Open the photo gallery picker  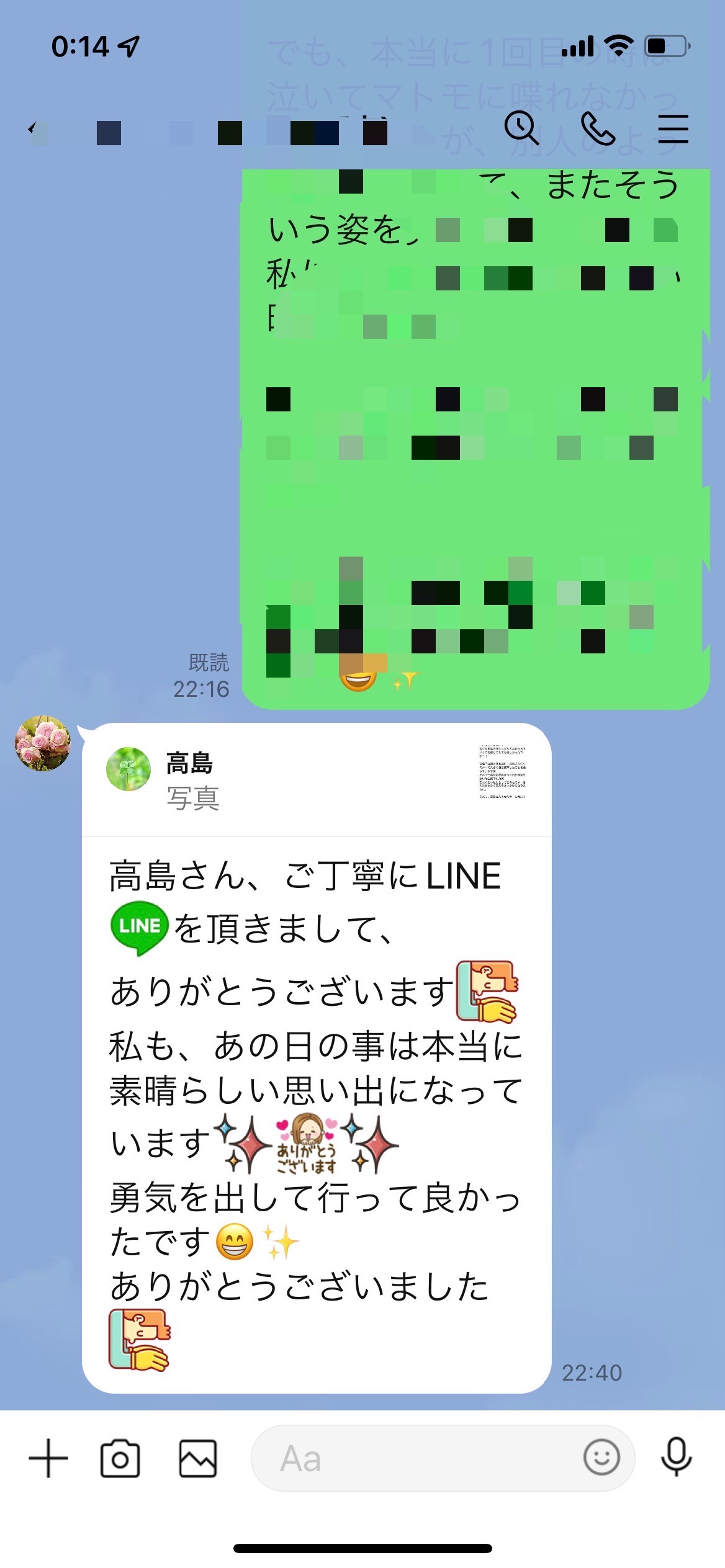tap(198, 1458)
